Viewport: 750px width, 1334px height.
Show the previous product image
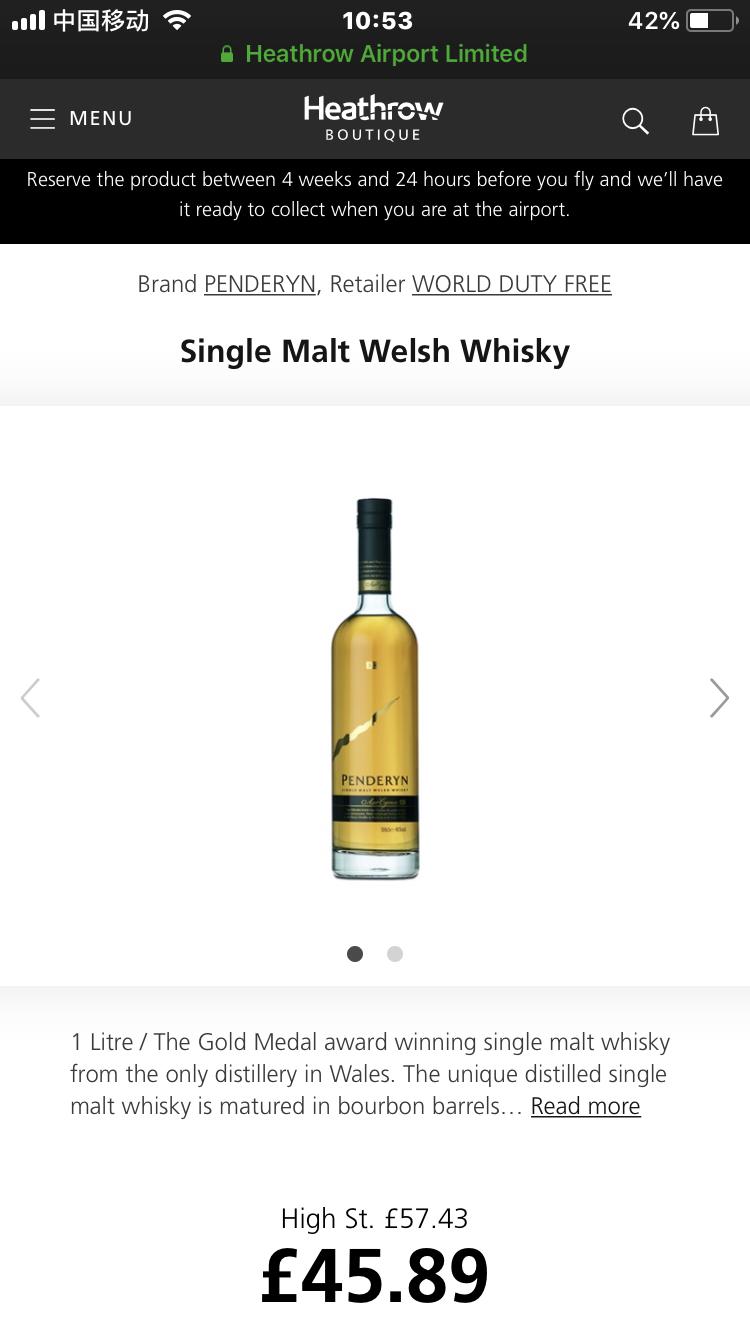point(31,698)
